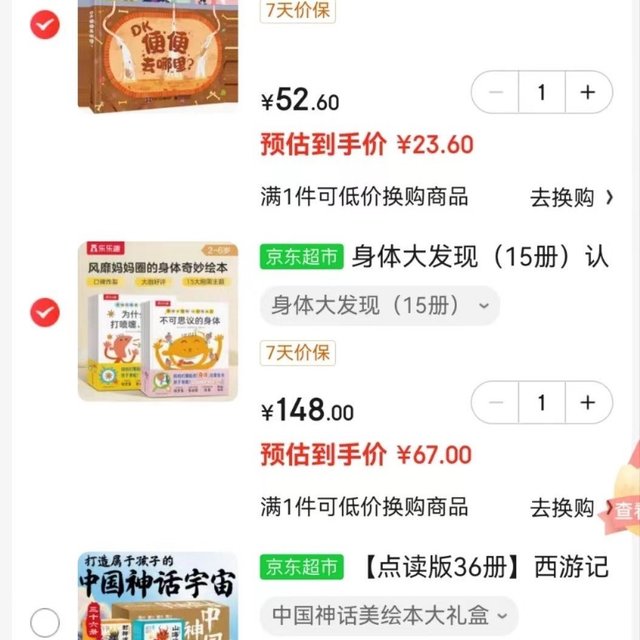Expand the 中国神话美绘本大礼盒 variant dropdown
This screenshot has width=640, height=640.
[390, 614]
